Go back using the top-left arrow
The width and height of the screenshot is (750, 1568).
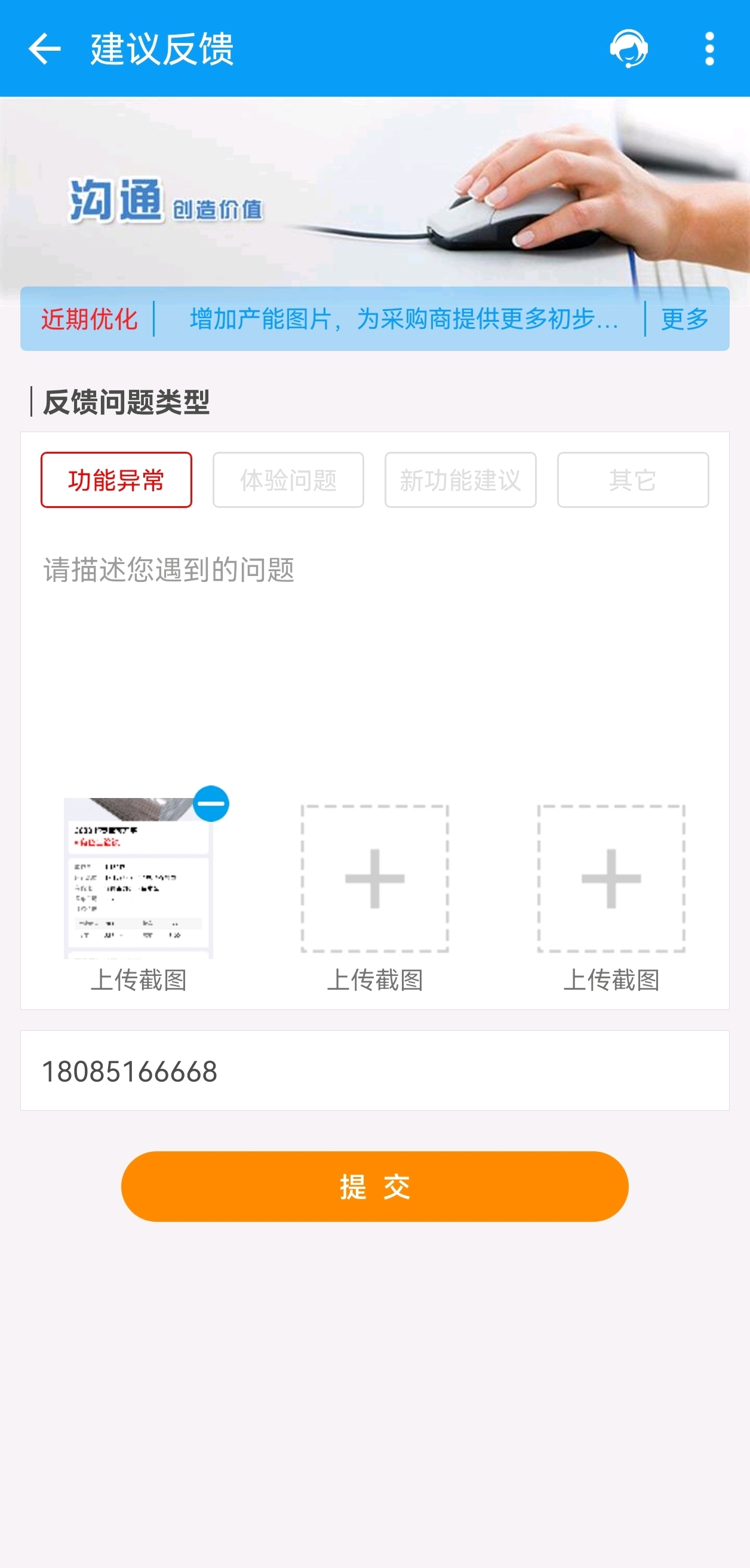click(44, 49)
